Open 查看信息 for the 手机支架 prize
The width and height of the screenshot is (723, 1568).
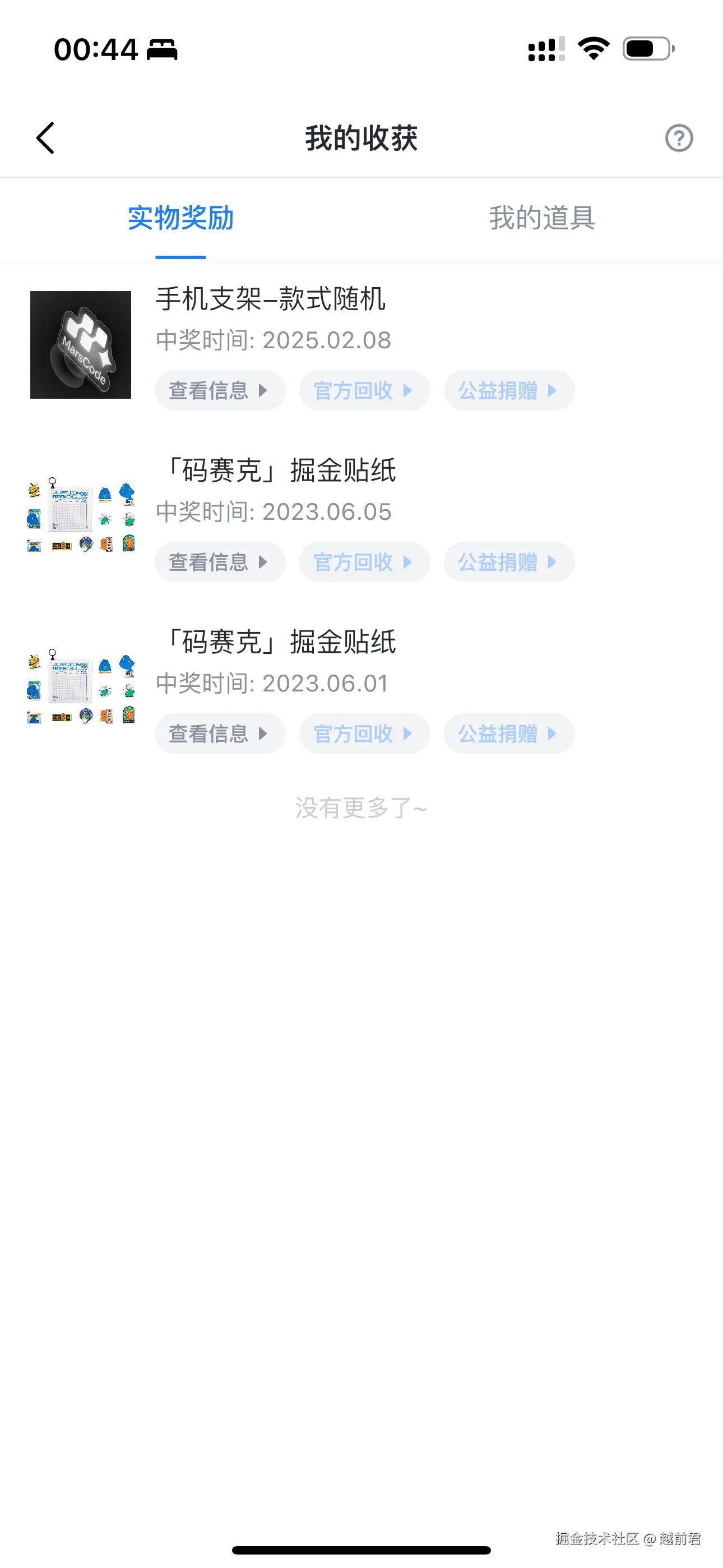219,390
